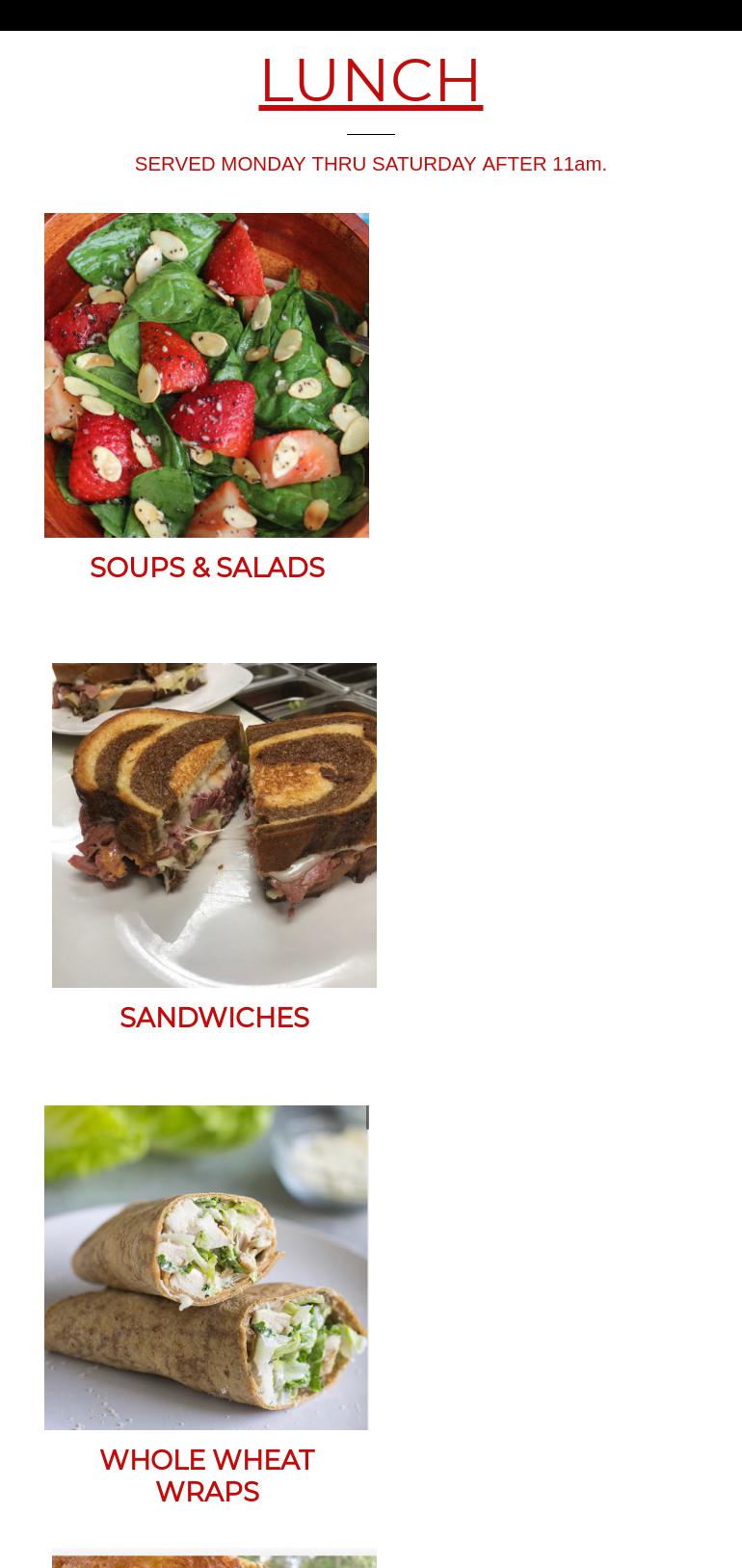Open the Soups & Salads menu link
Screen dimensions: 742x1568
(x=206, y=568)
